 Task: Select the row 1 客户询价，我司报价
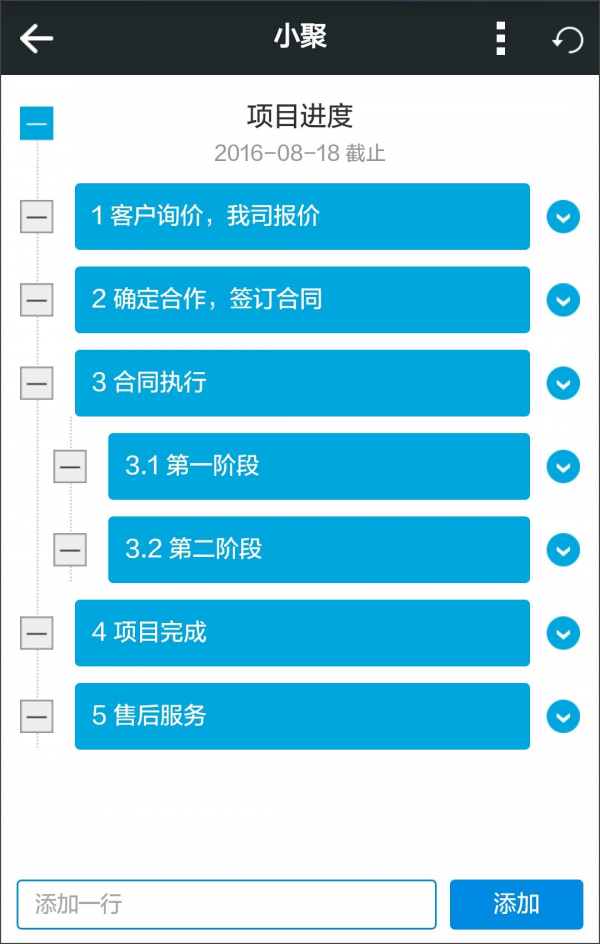point(302,216)
